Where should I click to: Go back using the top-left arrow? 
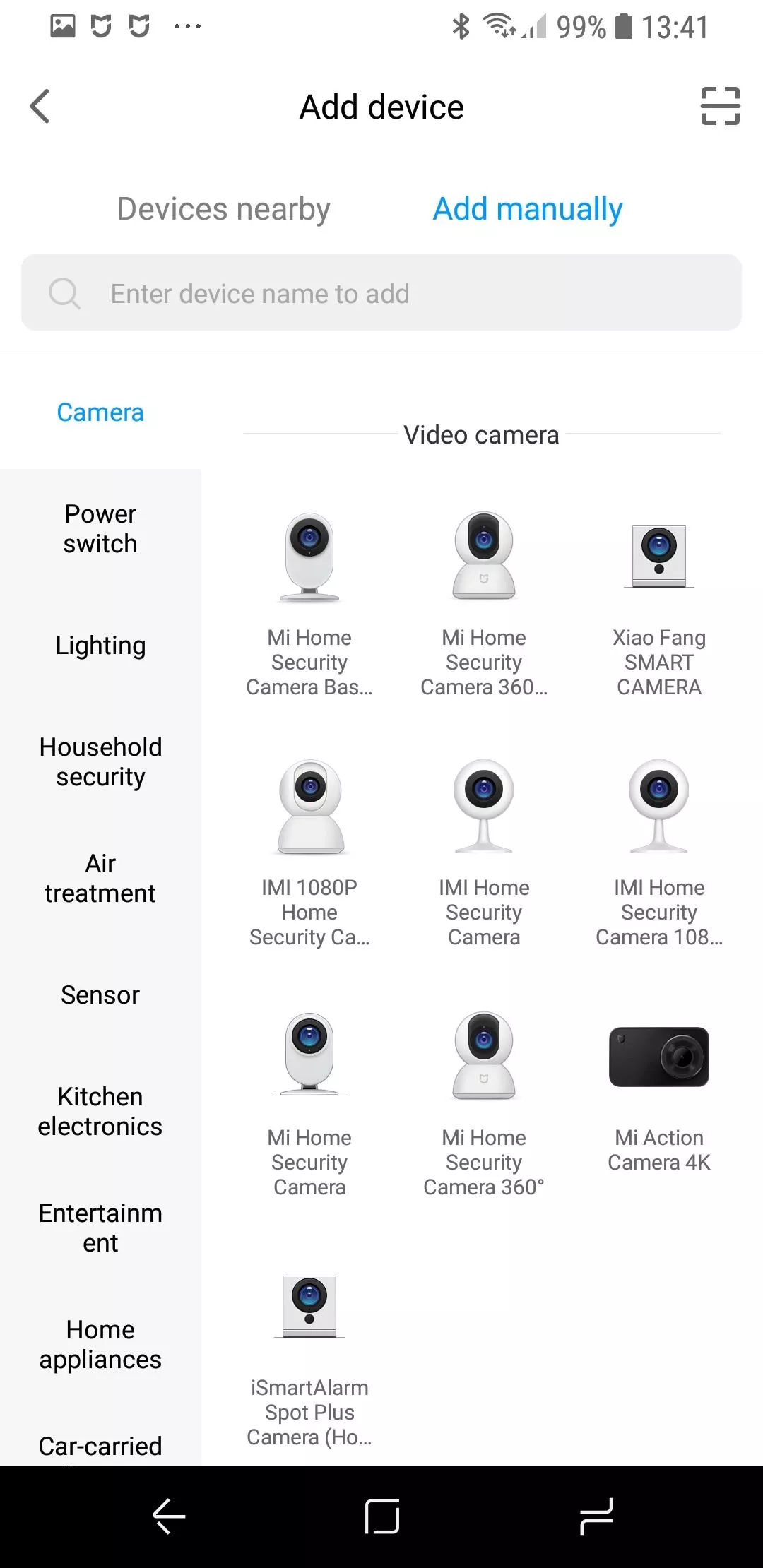[x=40, y=107]
